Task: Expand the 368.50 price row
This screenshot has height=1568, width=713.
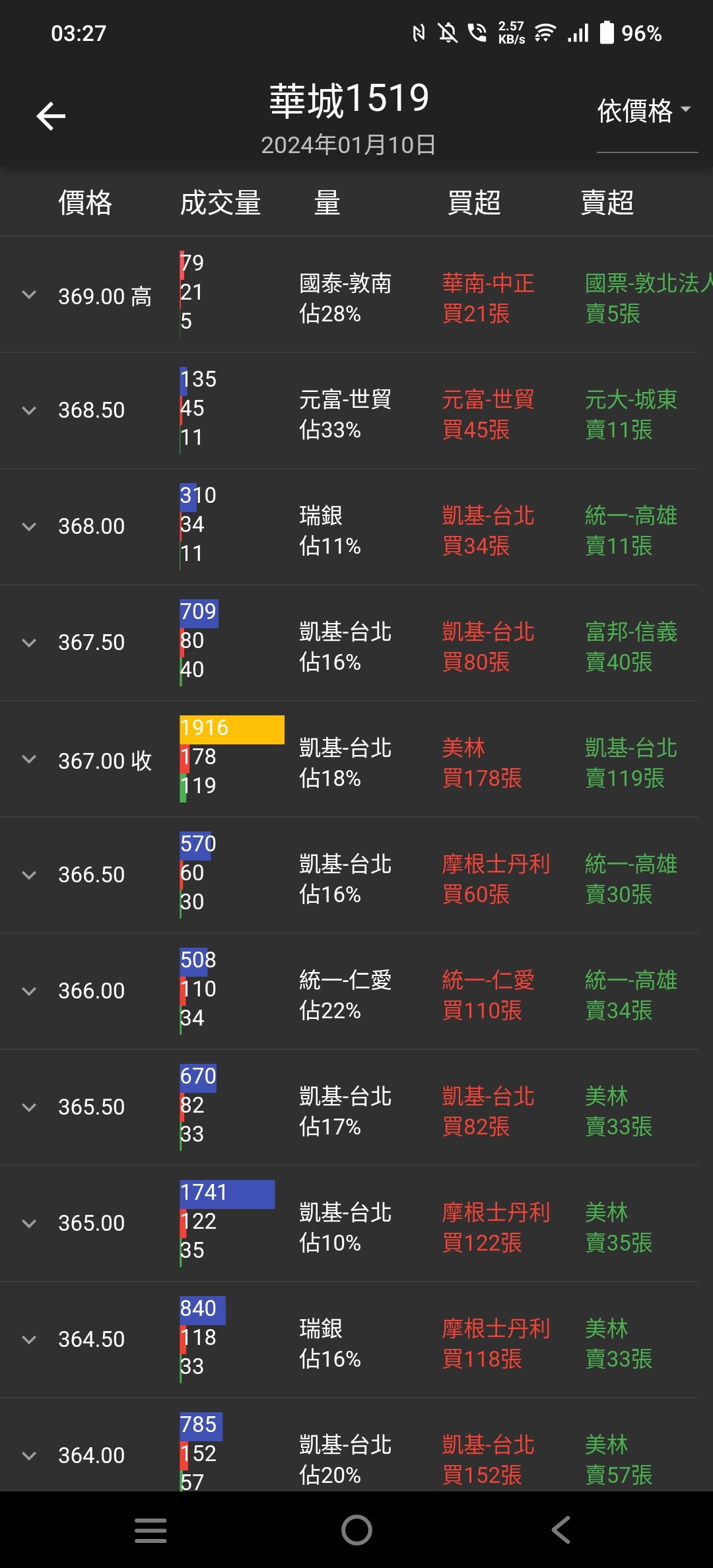Action: click(x=29, y=410)
